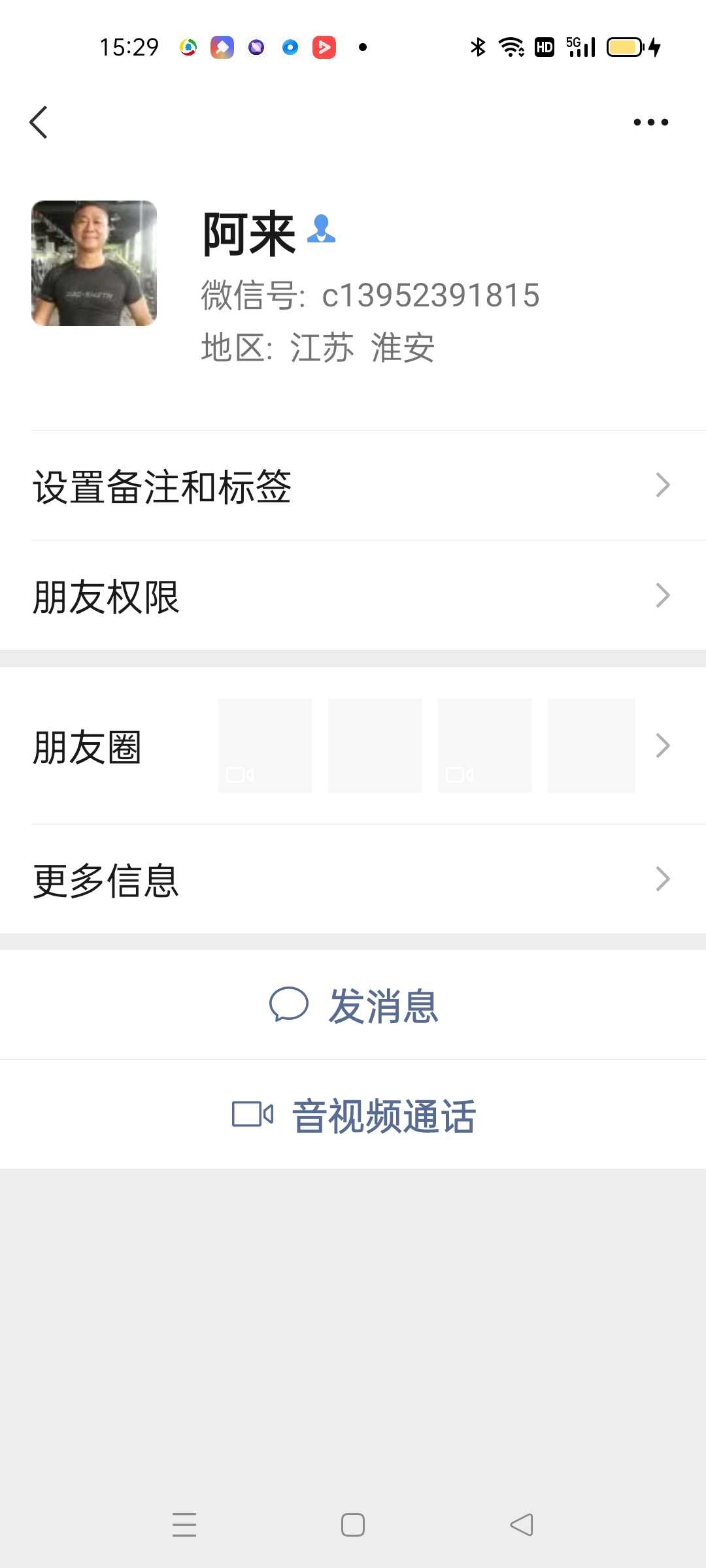Go back using the top-left arrow

tap(39, 122)
